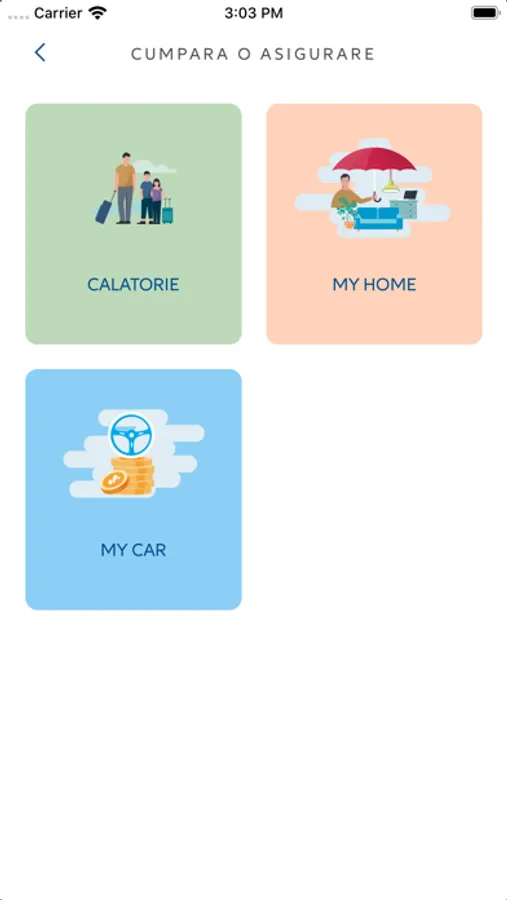Choose the My Car insurance card
Viewport: 507px width, 900px height.
(x=133, y=489)
